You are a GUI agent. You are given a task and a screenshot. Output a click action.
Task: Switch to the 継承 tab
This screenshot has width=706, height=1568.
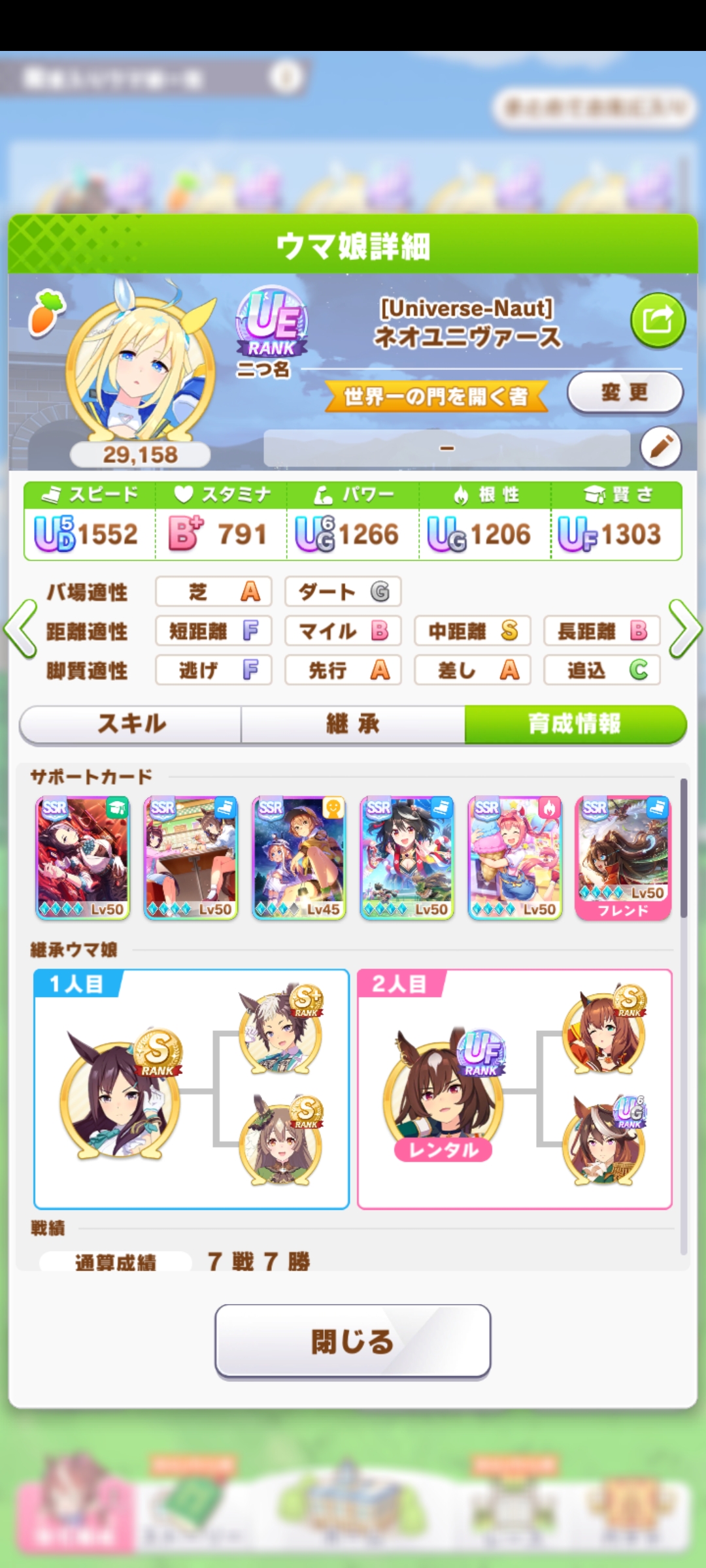tap(353, 724)
